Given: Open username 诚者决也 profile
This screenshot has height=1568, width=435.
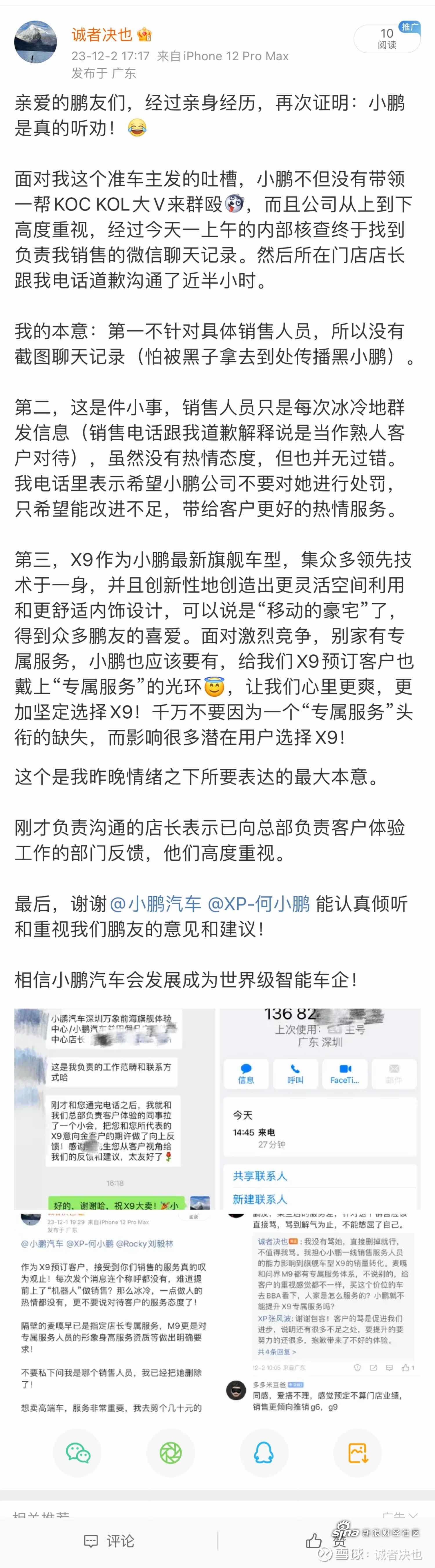Looking at the screenshot, I should coord(102,35).
